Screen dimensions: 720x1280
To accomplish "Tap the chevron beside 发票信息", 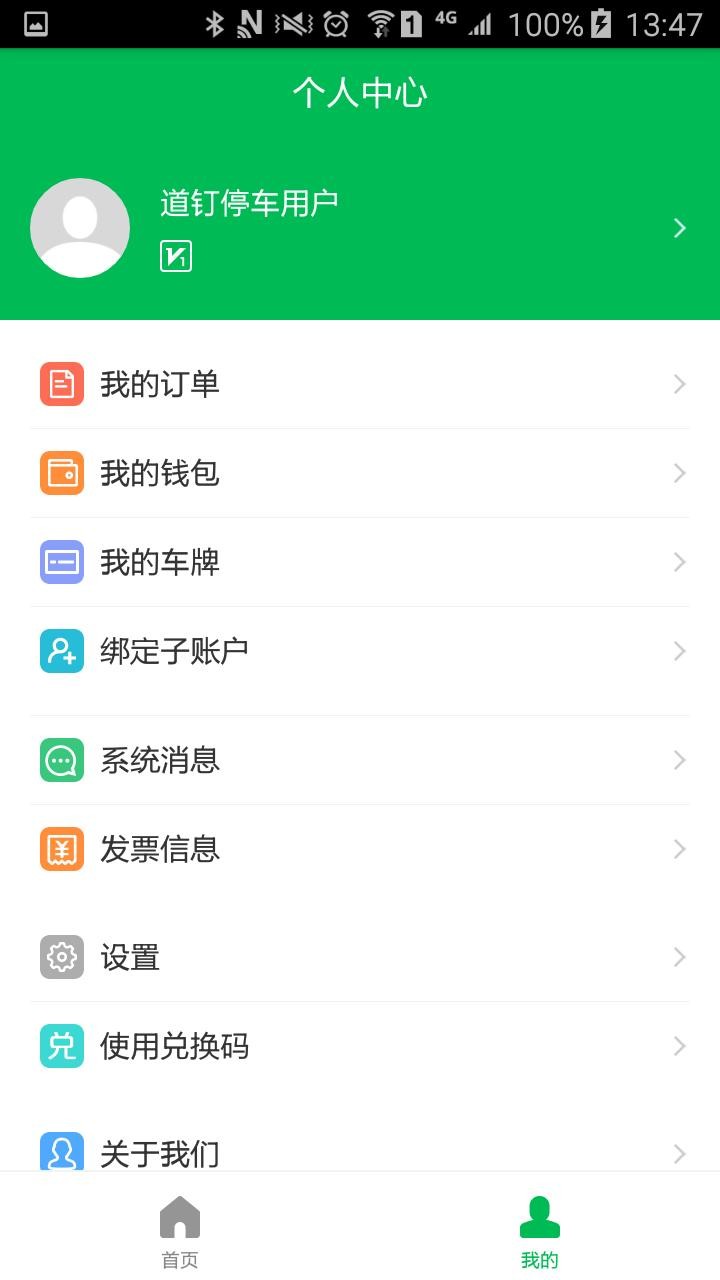I will [679, 848].
